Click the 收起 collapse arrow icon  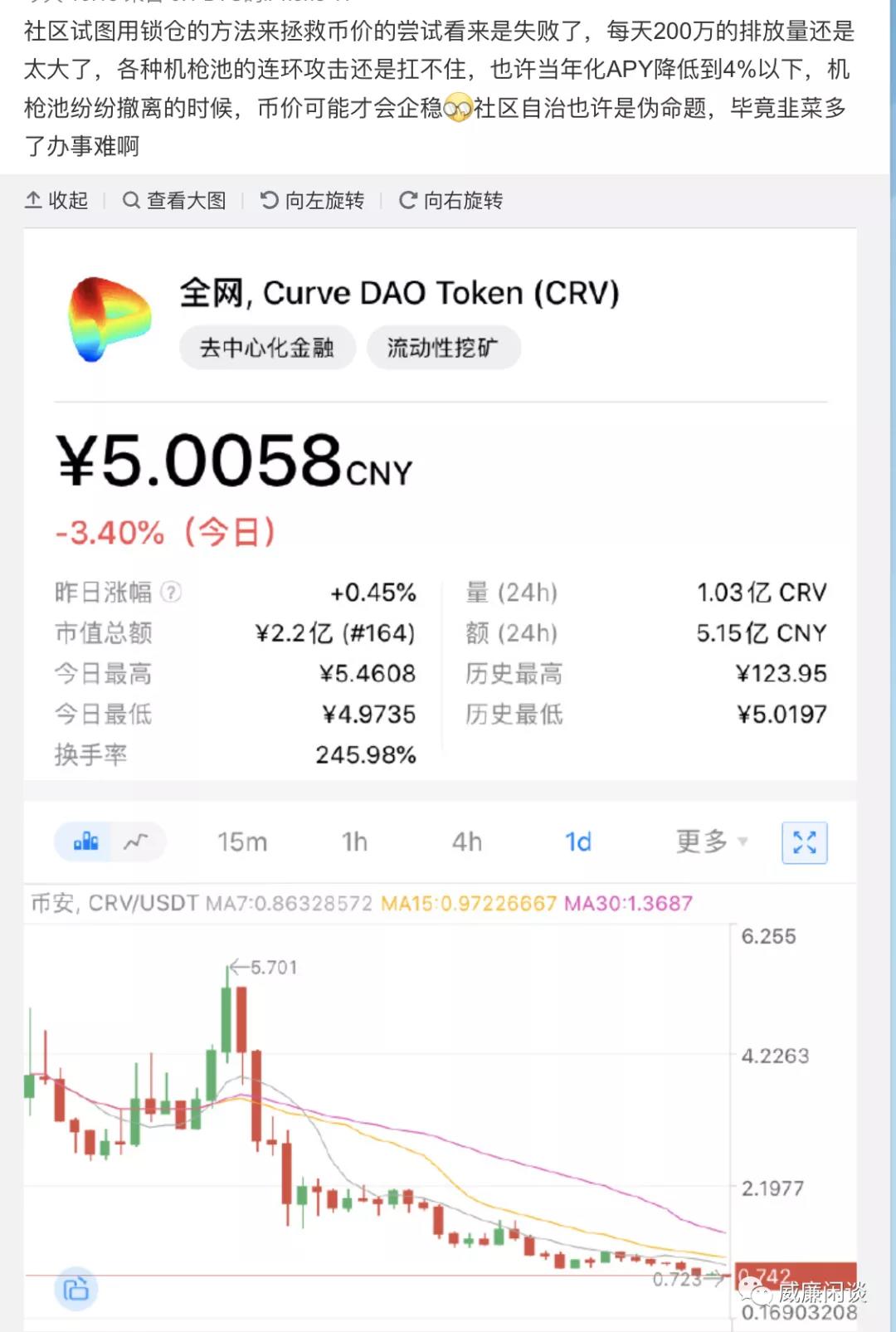click(33, 200)
